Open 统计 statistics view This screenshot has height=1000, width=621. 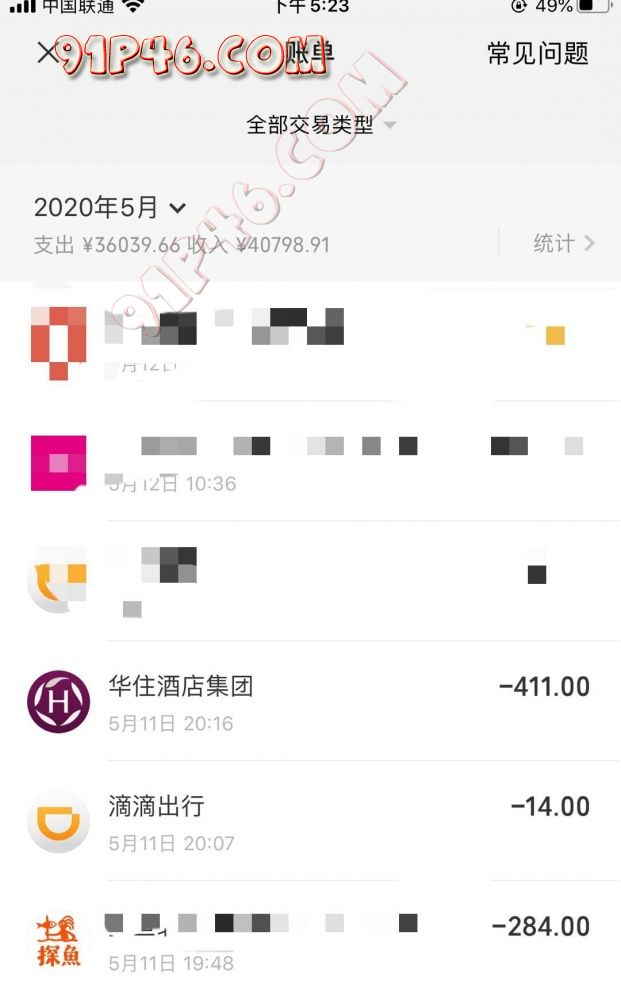click(563, 243)
